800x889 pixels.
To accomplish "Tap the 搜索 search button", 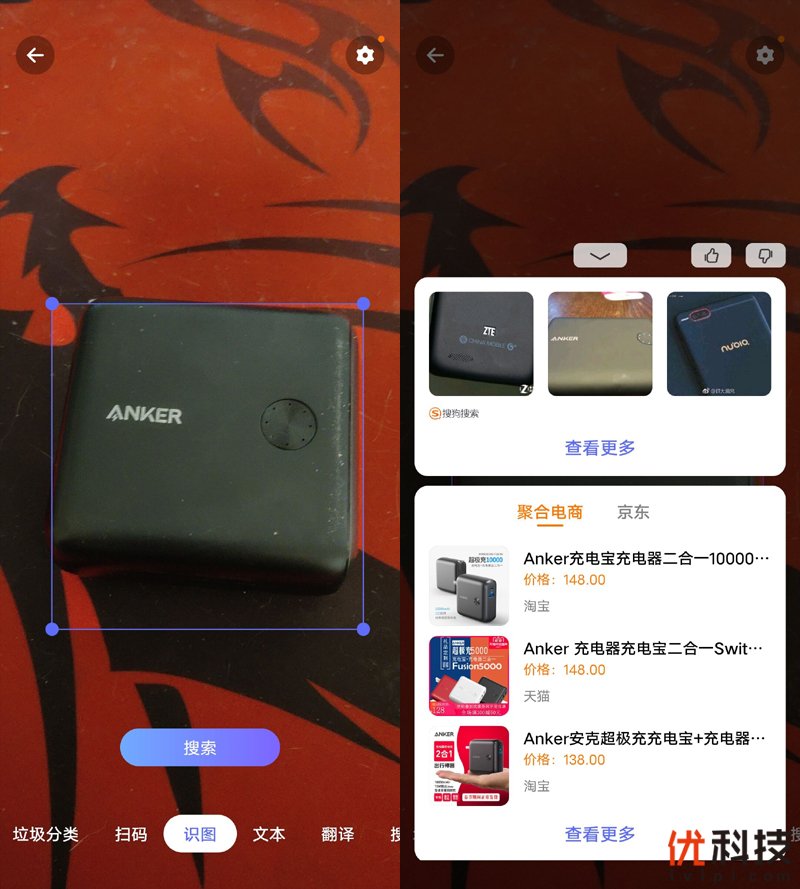I will pyautogui.click(x=199, y=747).
